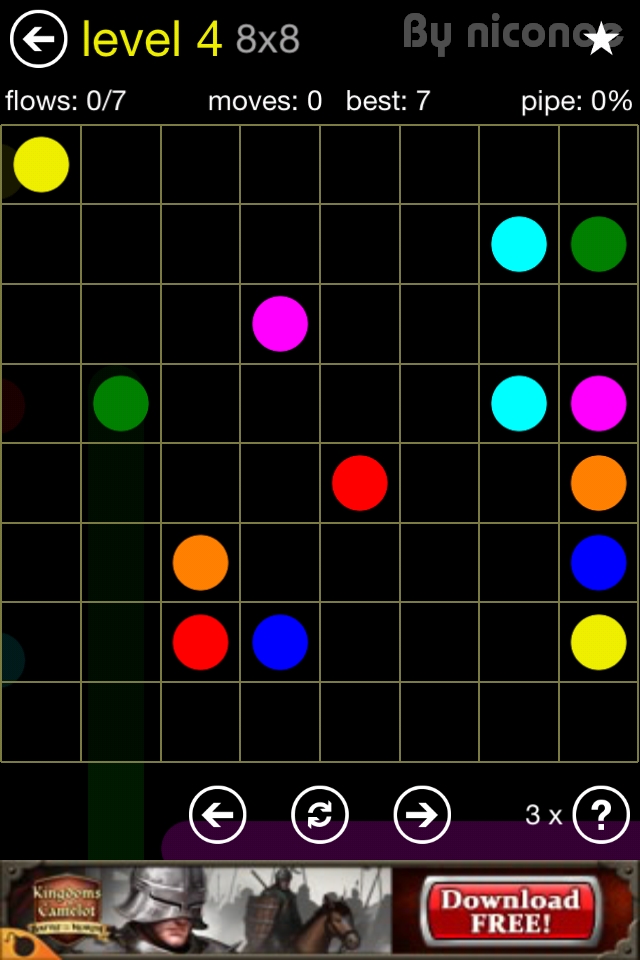Tap the star icon in the header

601,39
